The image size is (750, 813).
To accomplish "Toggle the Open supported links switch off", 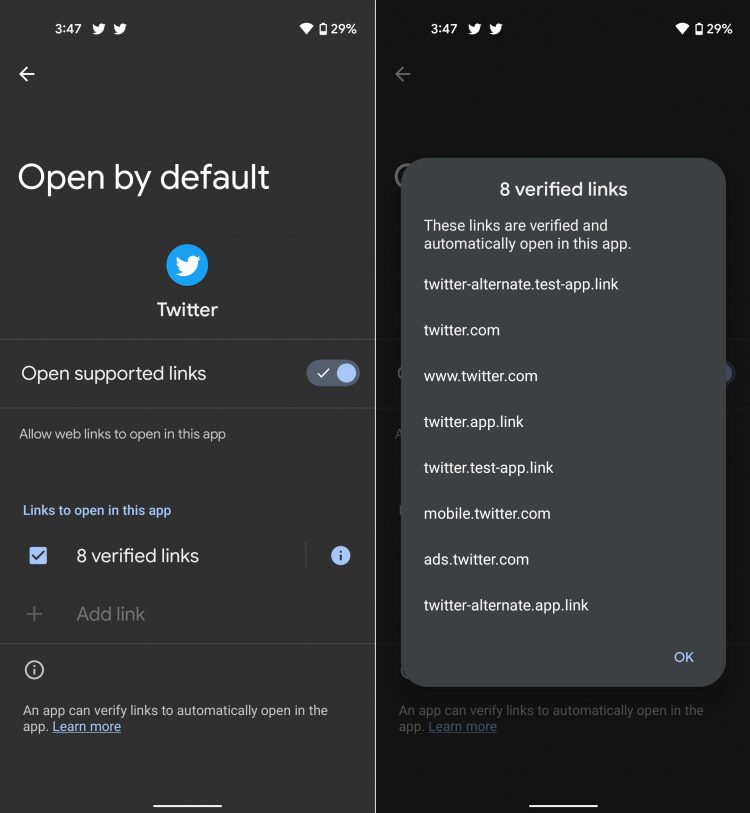I will (333, 373).
